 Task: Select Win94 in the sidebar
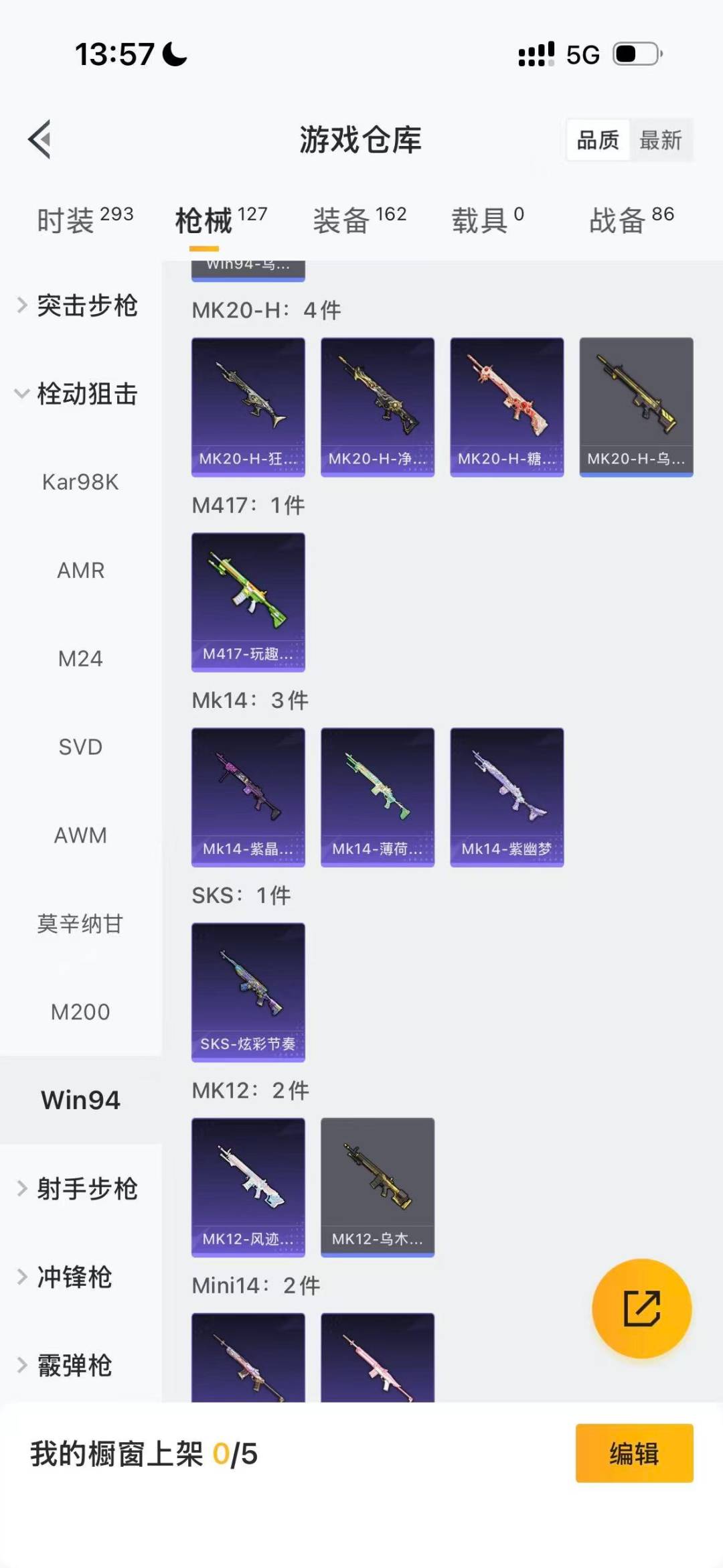coord(80,1099)
